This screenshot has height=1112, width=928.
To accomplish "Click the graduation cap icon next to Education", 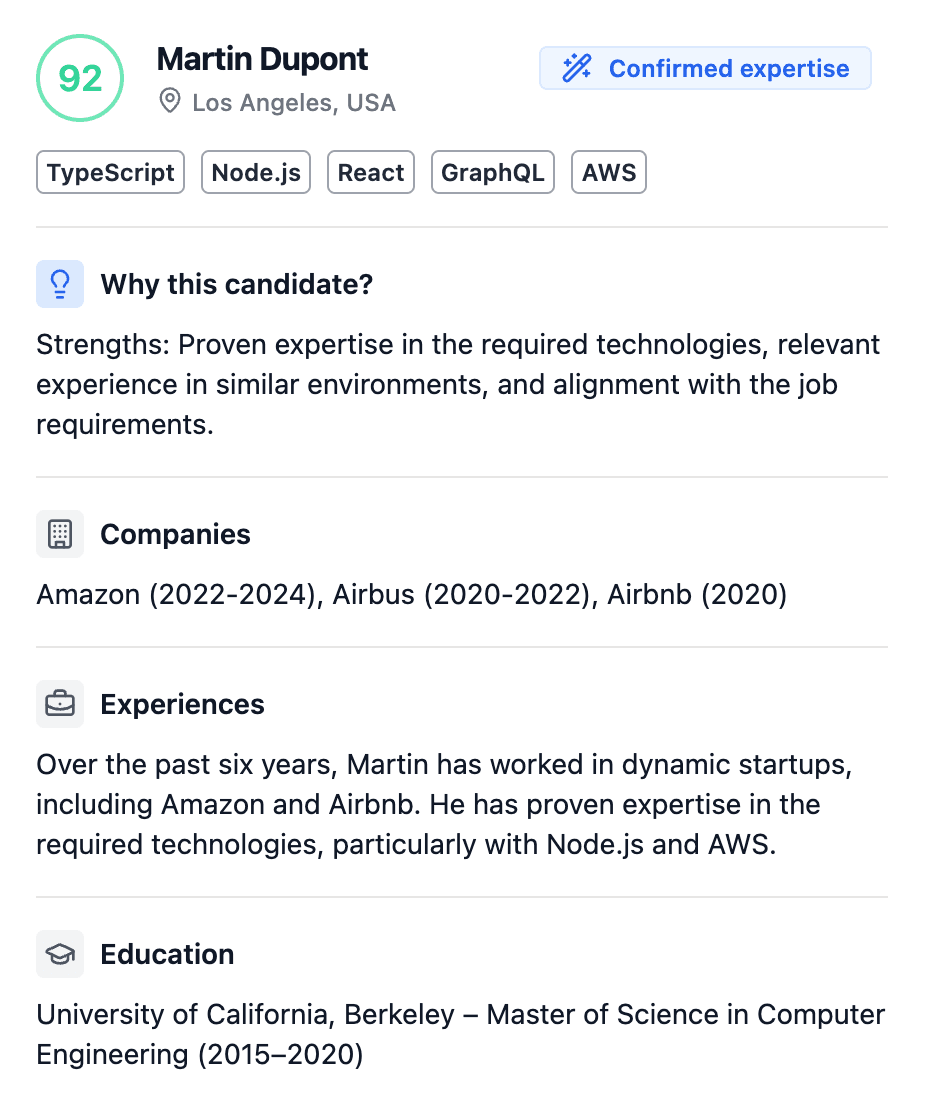I will (59, 954).
